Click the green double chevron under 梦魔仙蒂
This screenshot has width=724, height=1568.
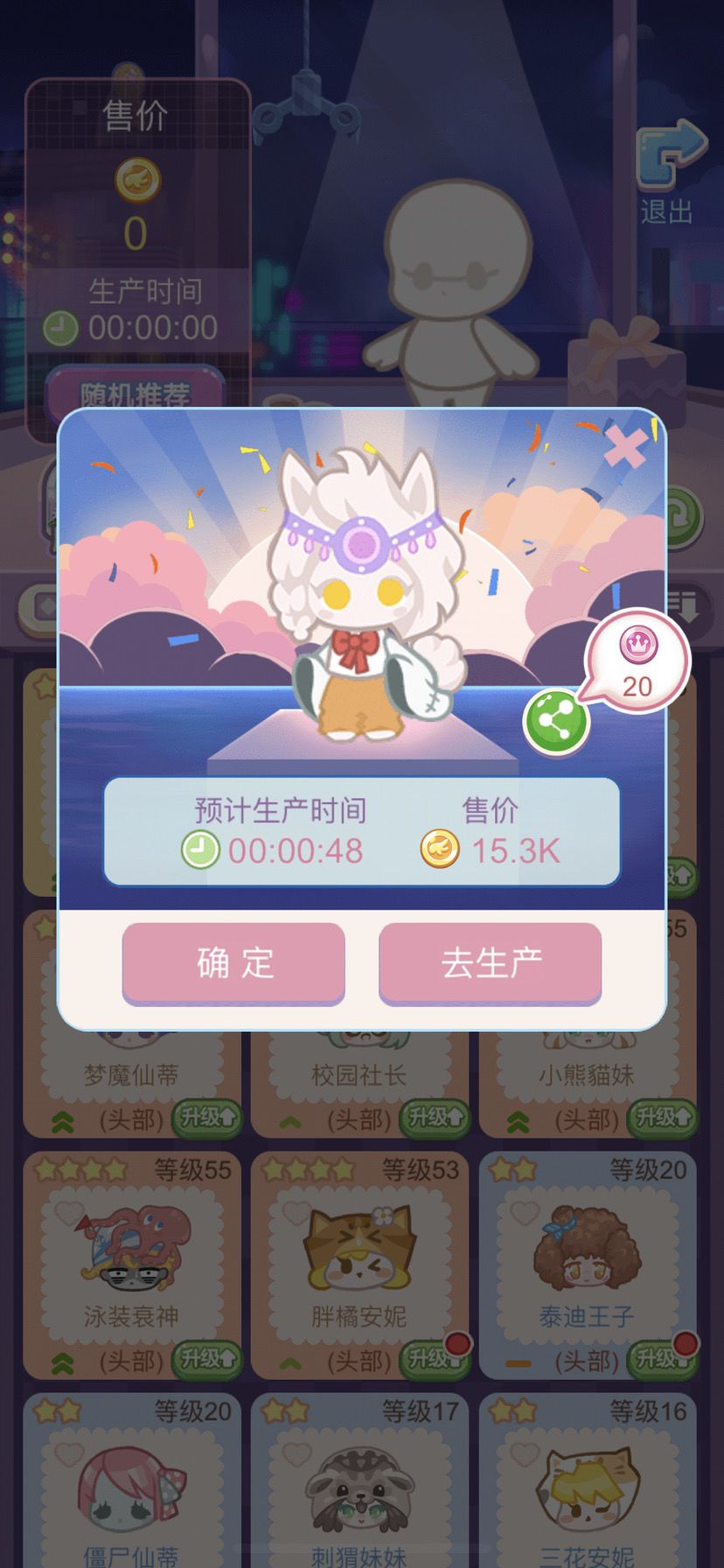click(x=62, y=1119)
